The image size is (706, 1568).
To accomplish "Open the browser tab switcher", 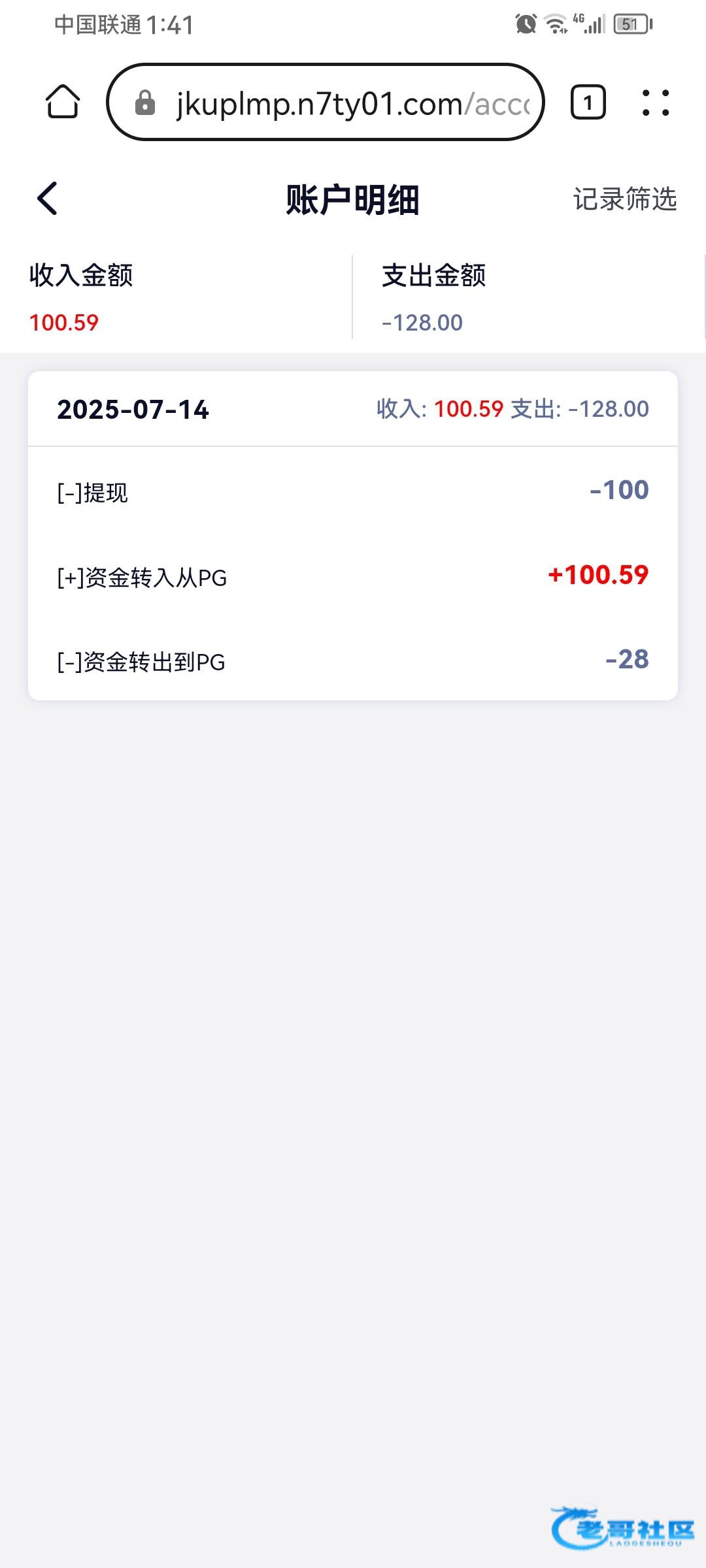I will click(x=588, y=103).
